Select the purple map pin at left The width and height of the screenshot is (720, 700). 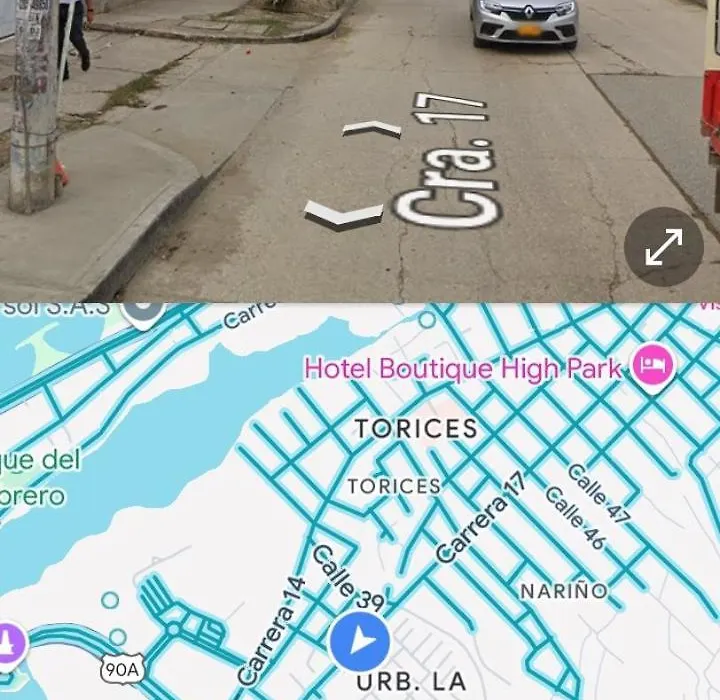tap(10, 644)
